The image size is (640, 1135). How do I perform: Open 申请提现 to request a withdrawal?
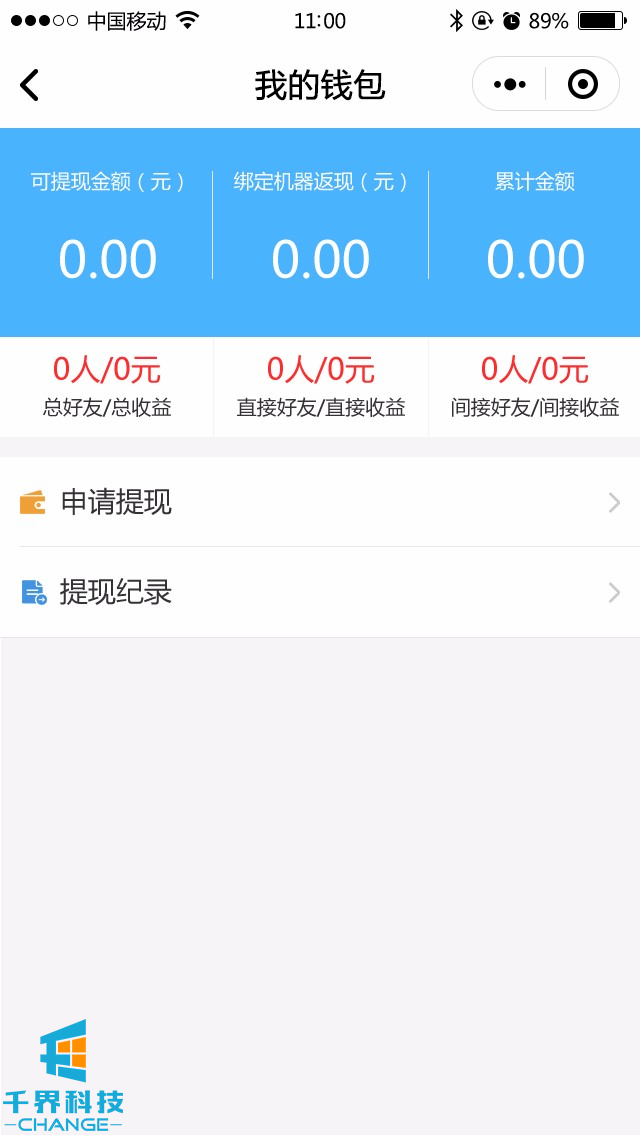(320, 502)
